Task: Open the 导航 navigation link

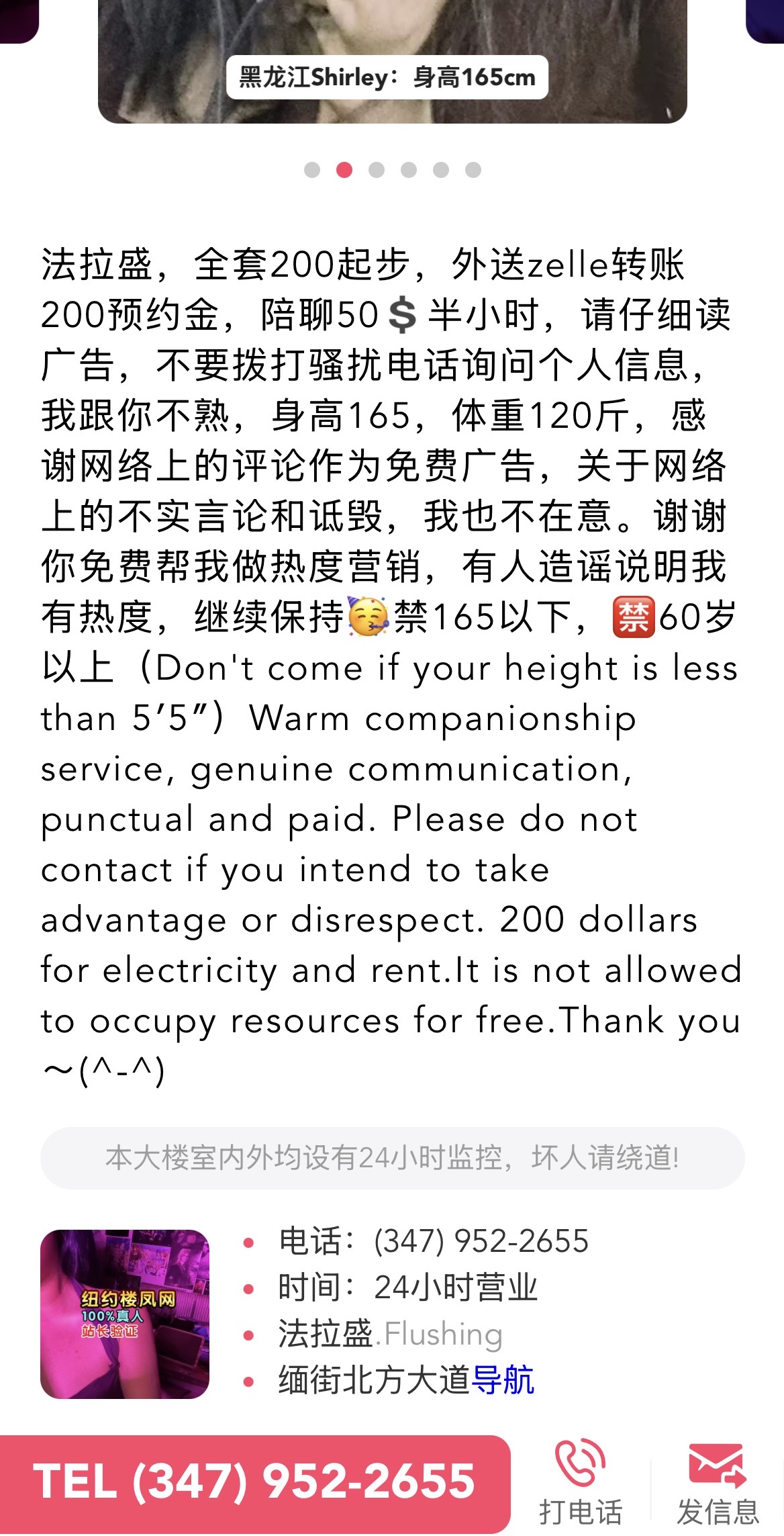Action: point(503,1381)
